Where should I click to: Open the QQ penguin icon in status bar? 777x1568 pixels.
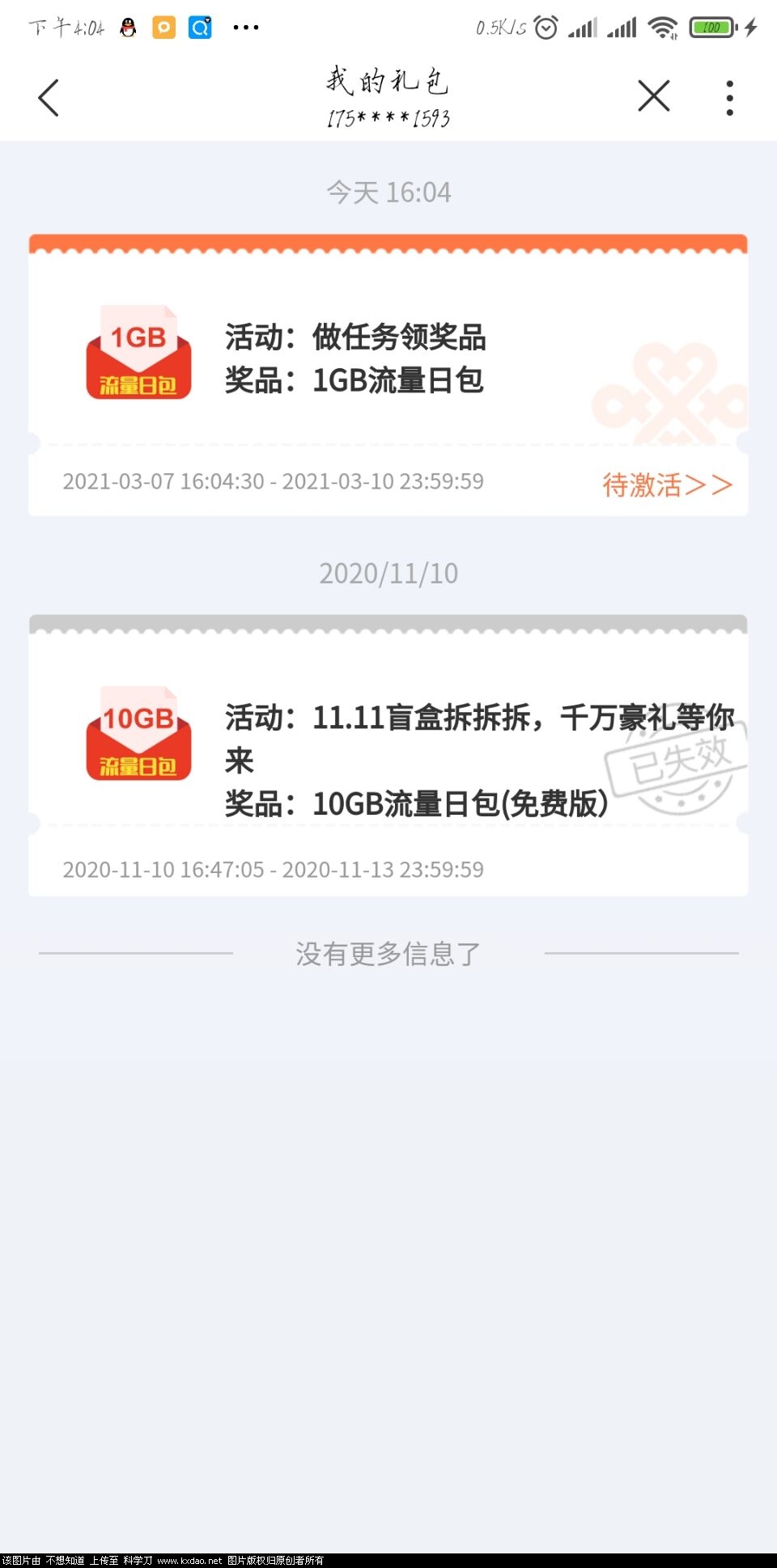pos(126,27)
